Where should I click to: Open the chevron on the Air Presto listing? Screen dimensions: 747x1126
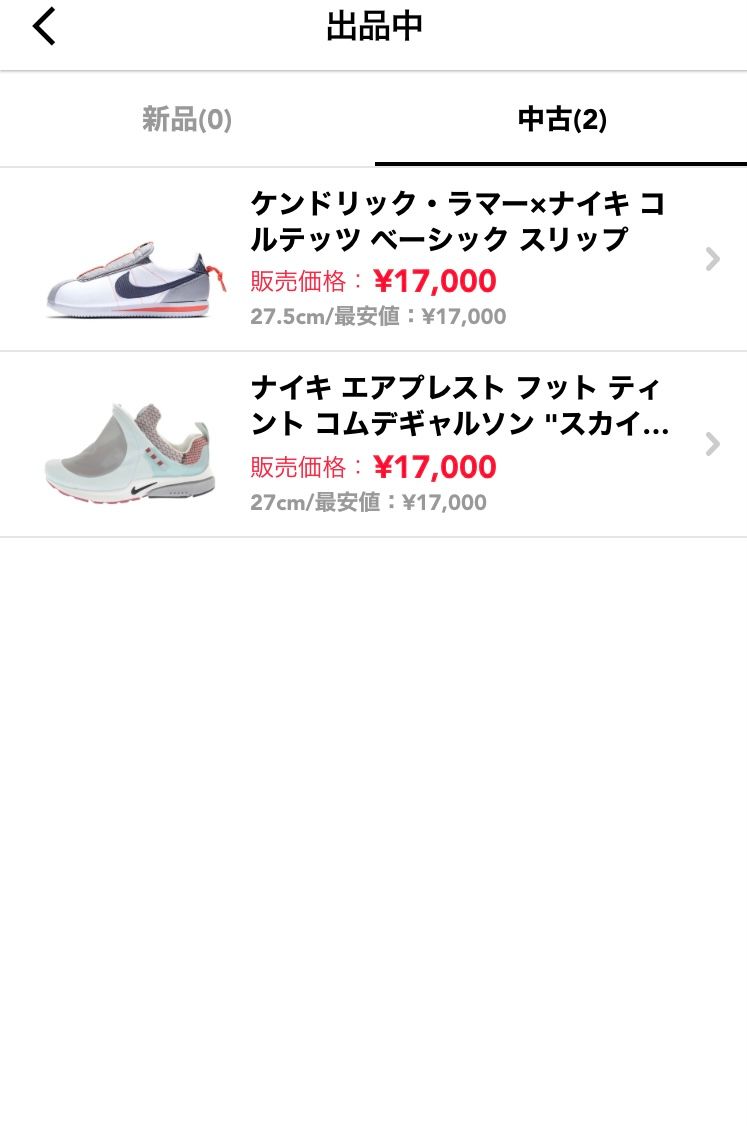[712, 444]
